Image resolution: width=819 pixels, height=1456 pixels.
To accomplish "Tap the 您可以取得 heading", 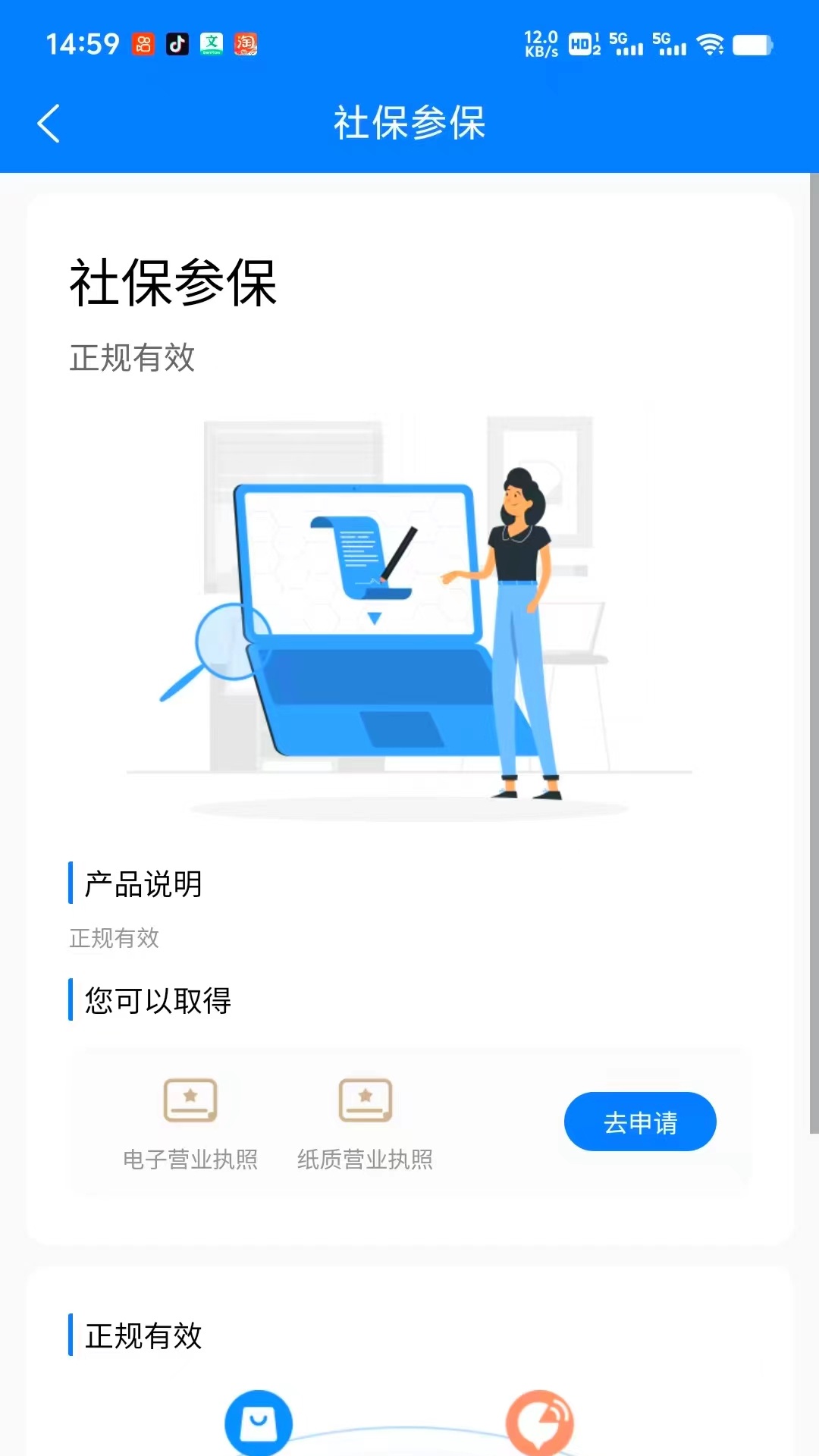I will (158, 1001).
